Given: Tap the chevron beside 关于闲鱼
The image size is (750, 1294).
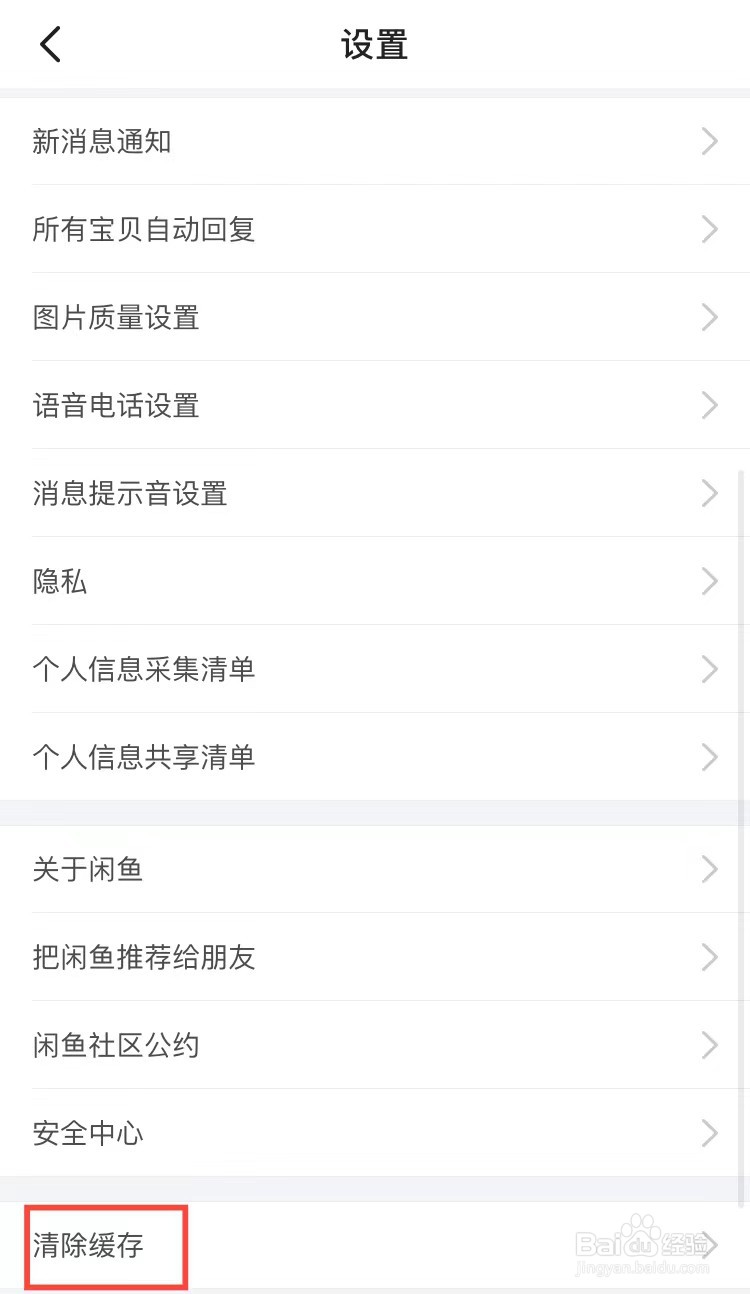Looking at the screenshot, I should (710, 870).
